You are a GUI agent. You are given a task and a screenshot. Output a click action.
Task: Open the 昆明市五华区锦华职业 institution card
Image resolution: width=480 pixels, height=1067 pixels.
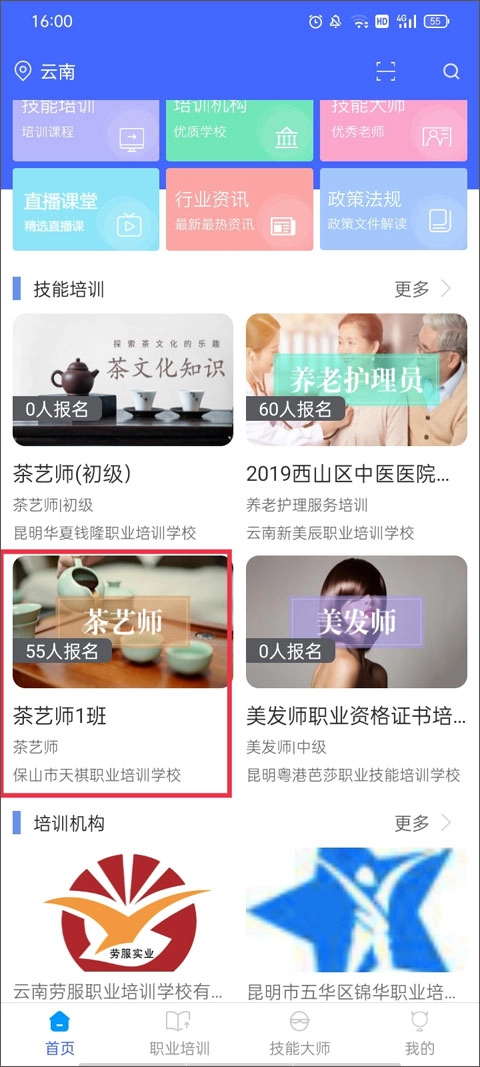357,924
